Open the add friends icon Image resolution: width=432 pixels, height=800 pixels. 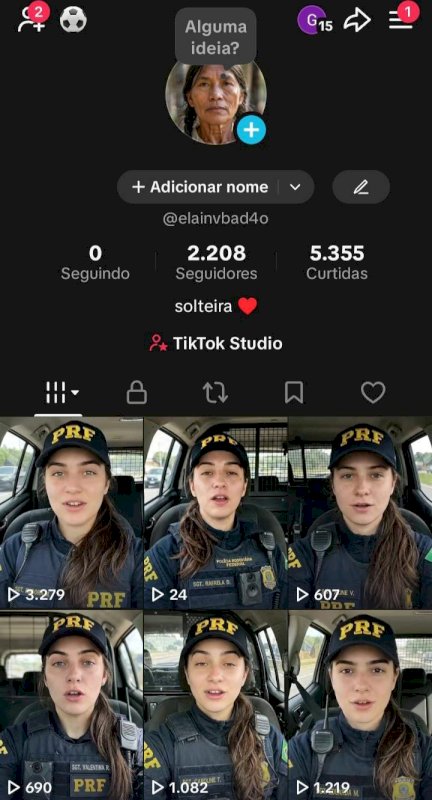[x=32, y=20]
